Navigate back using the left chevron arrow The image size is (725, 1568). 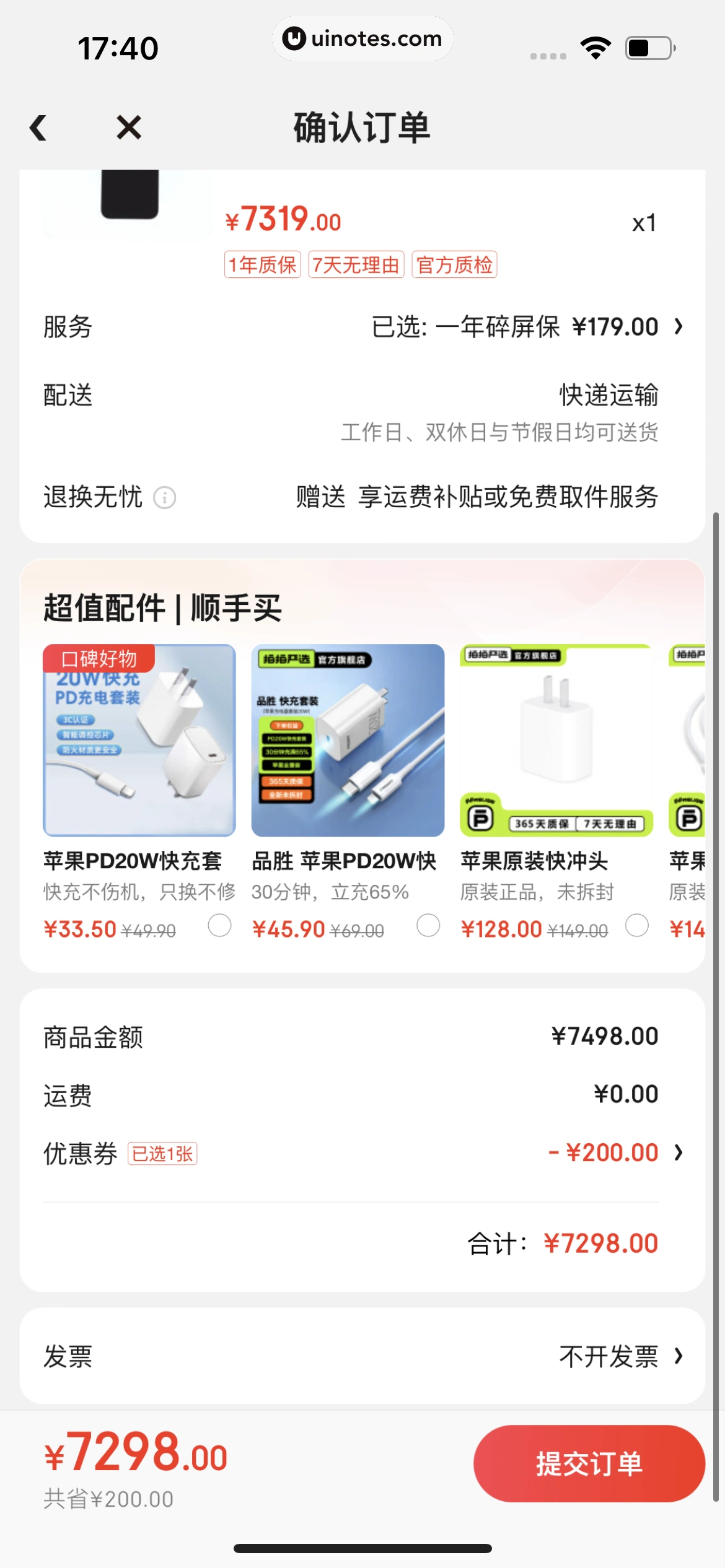(40, 128)
